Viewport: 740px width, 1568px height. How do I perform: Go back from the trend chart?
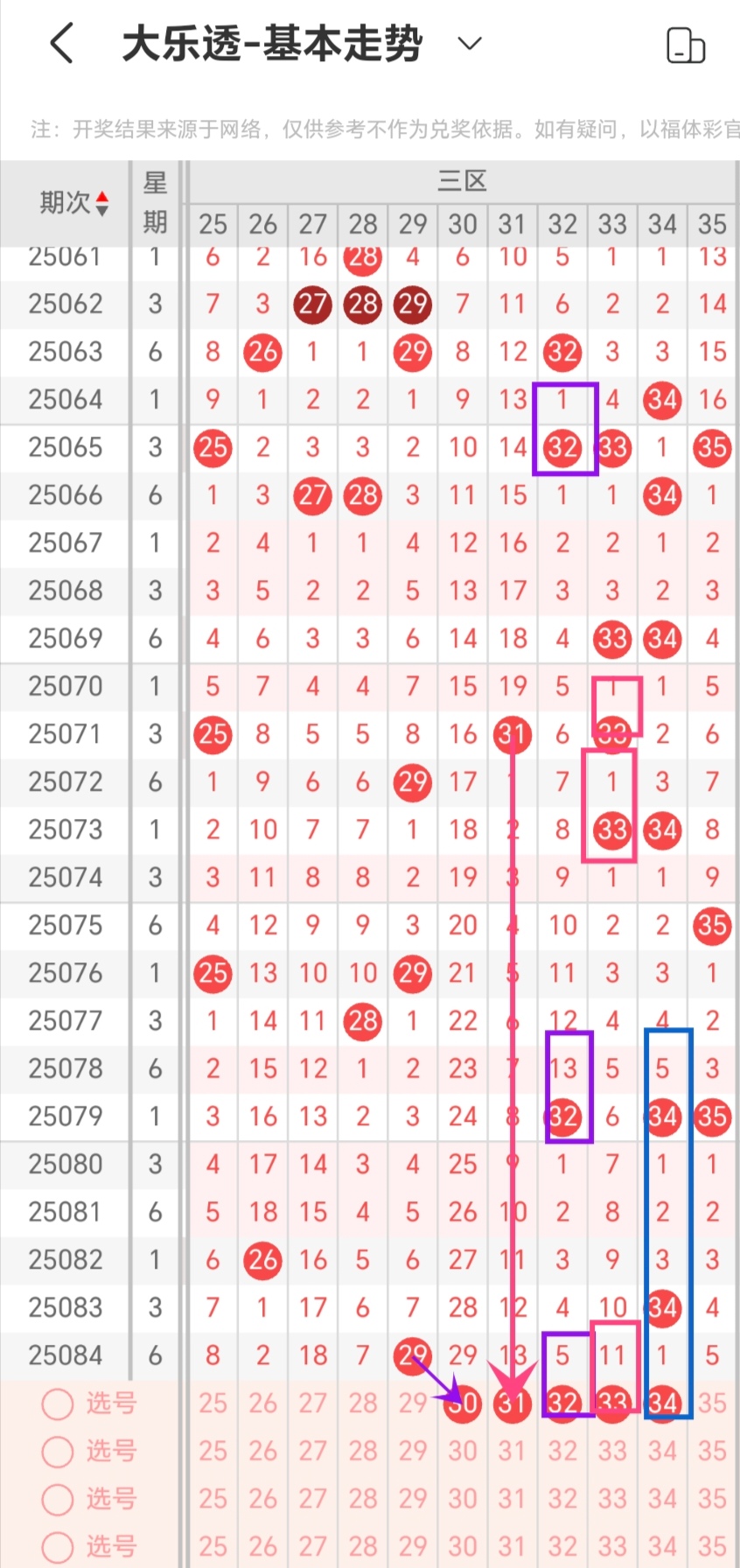point(61,43)
